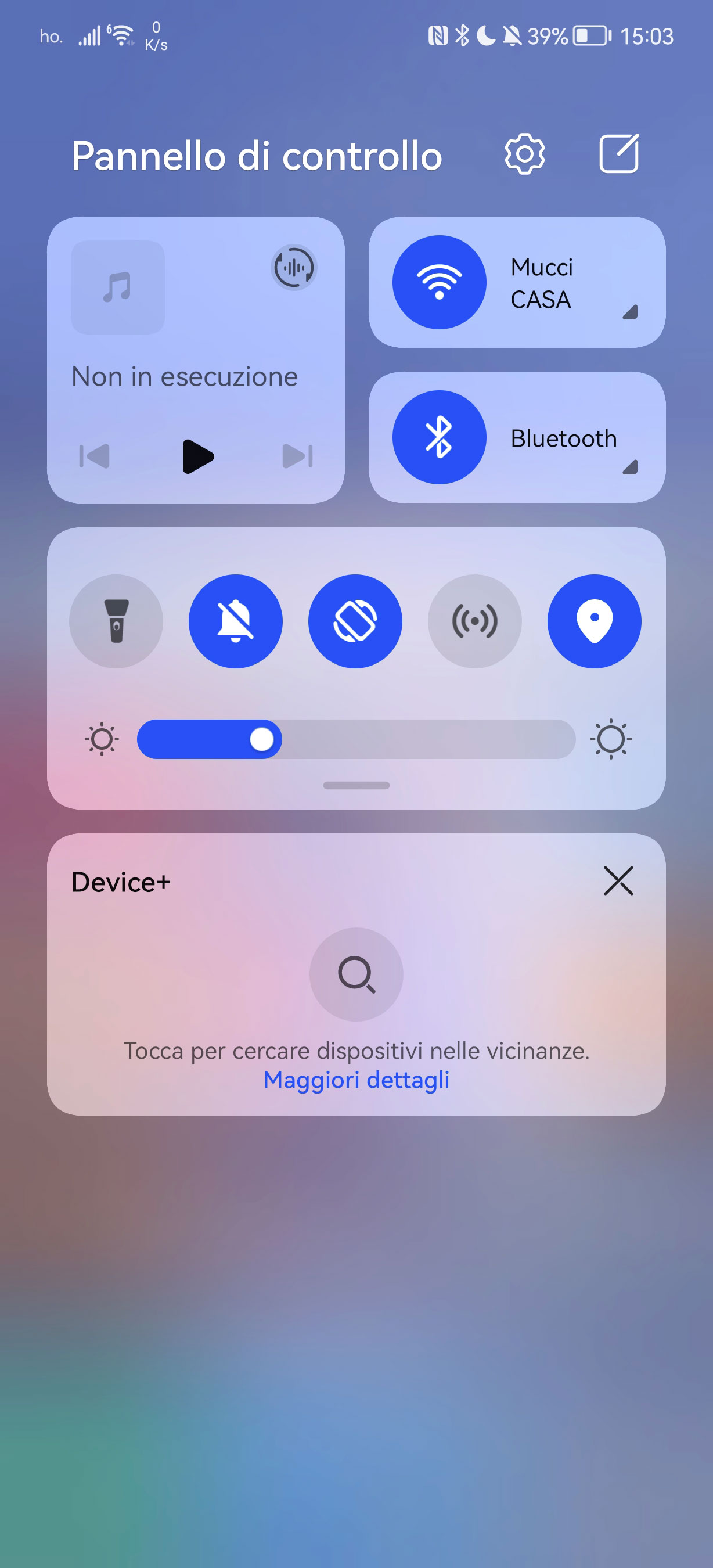
Task: Open the Maggiori dettagli link
Action: [x=356, y=1080]
